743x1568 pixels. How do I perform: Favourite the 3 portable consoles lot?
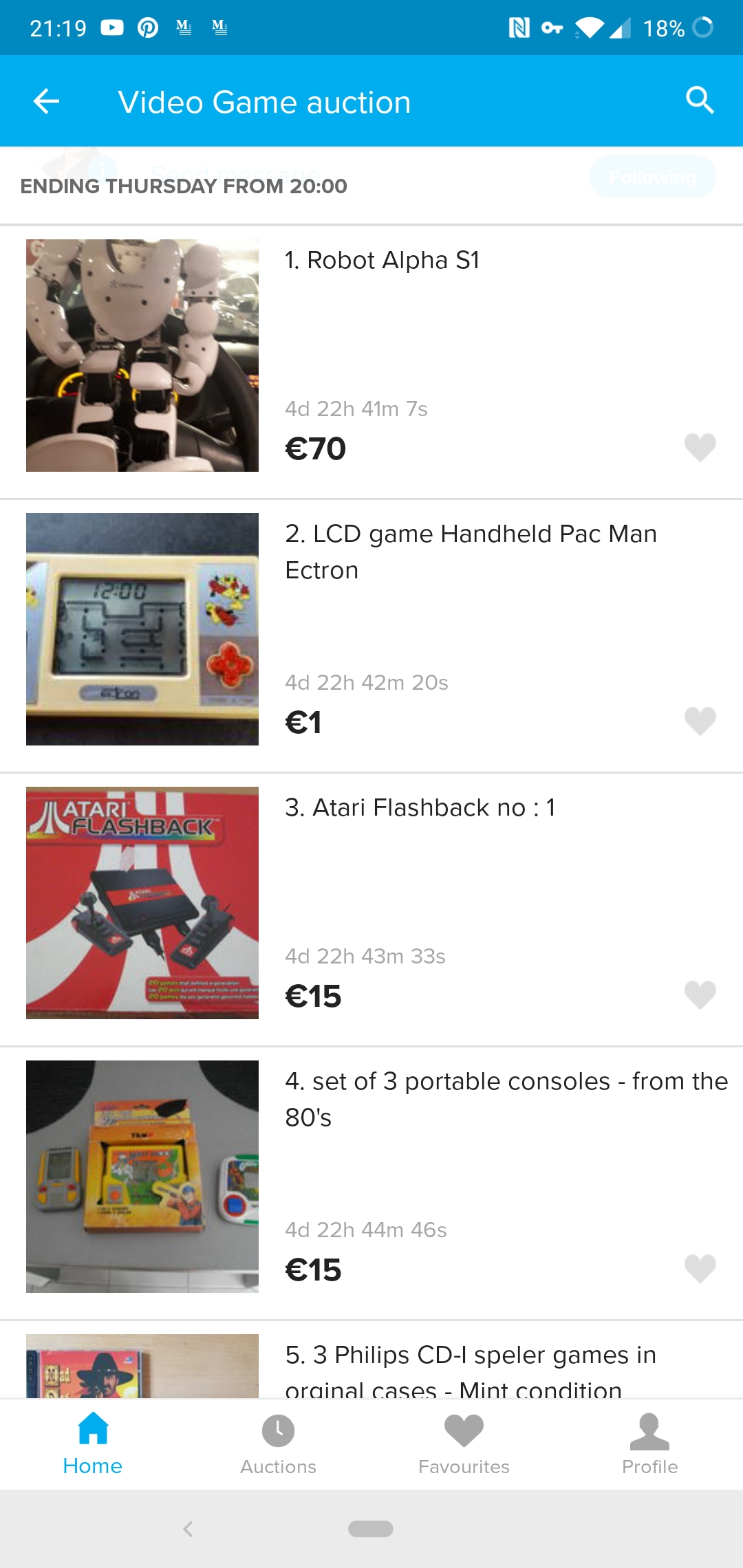(700, 1269)
